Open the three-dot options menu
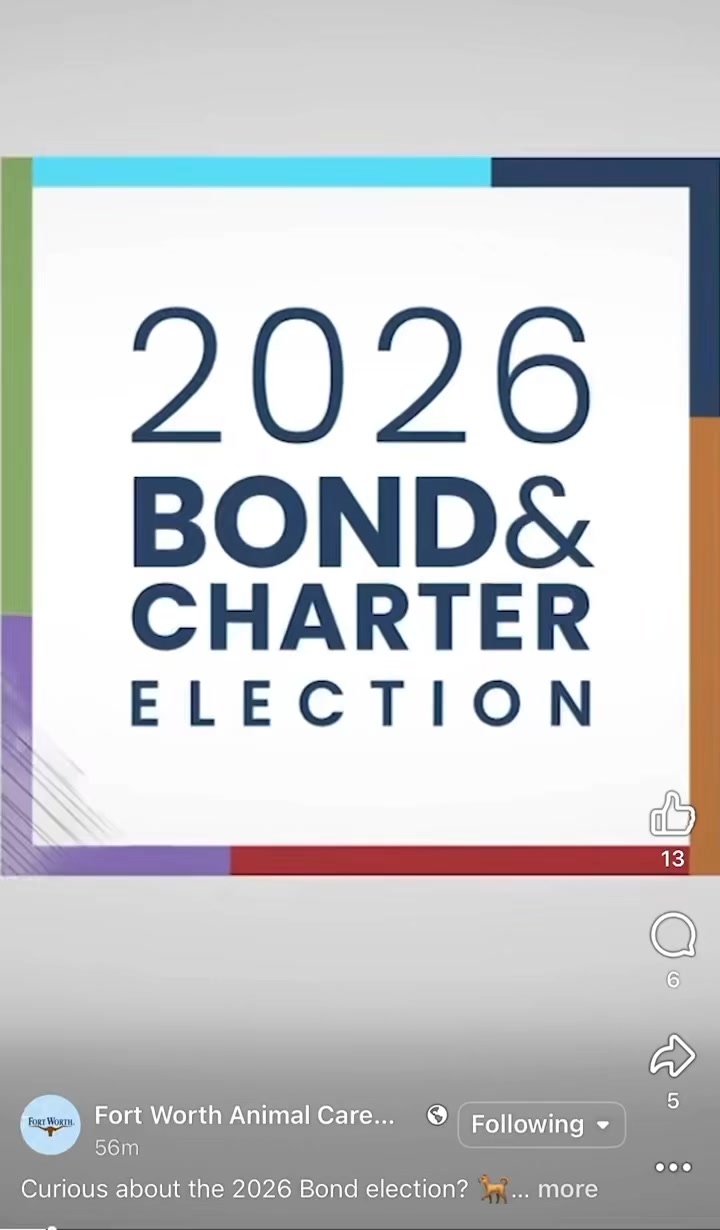The image size is (720, 1230). [673, 1167]
